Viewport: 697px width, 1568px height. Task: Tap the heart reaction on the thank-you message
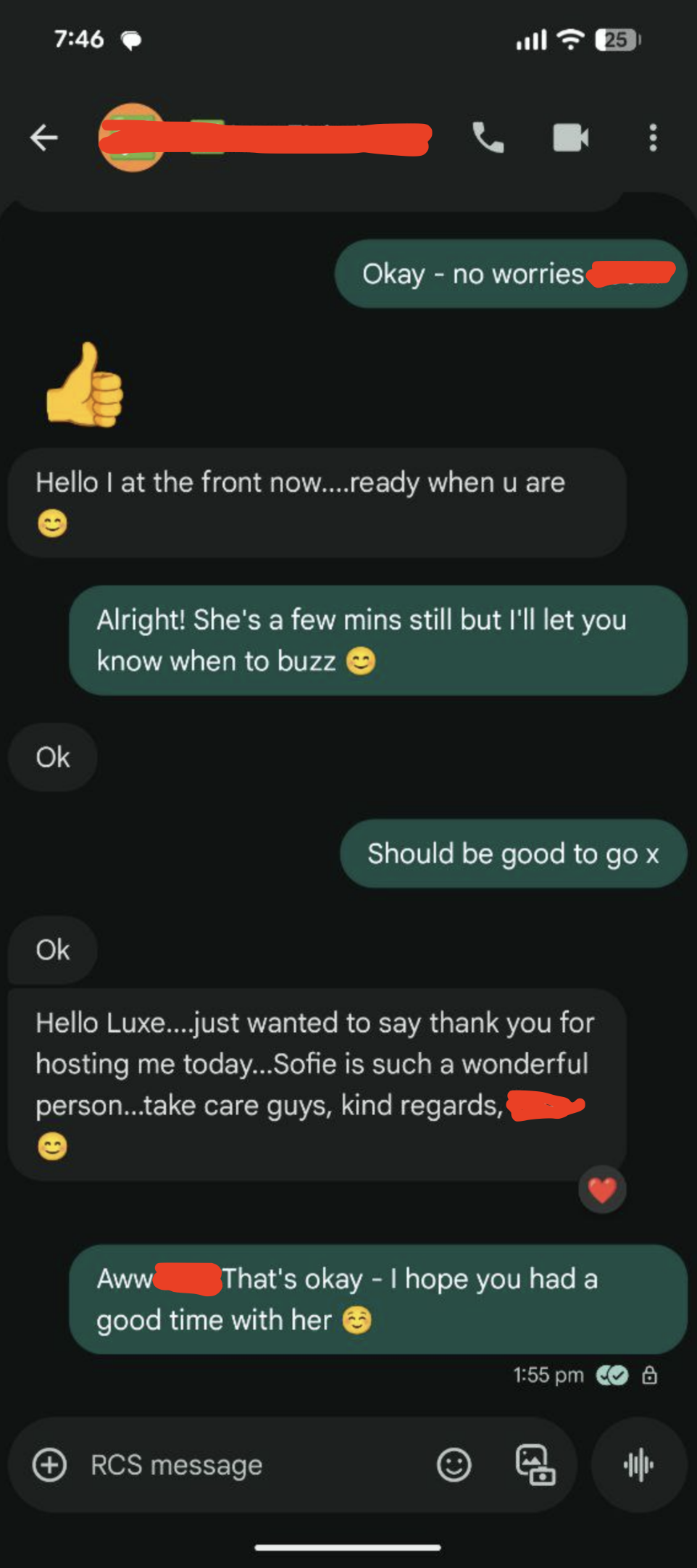(602, 1188)
